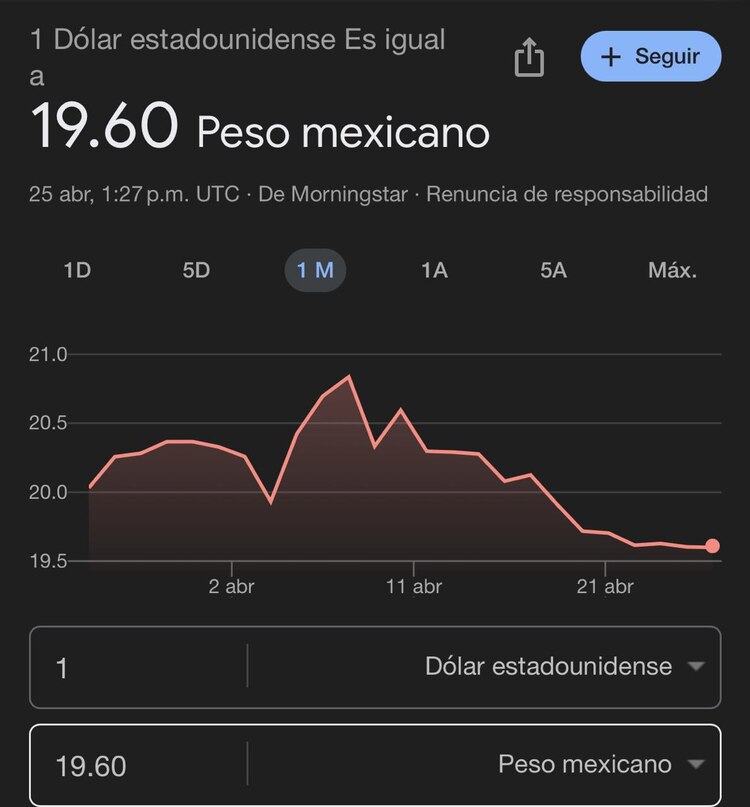
Task: Click the 21 abr label on the chart axis
Action: coord(605,587)
